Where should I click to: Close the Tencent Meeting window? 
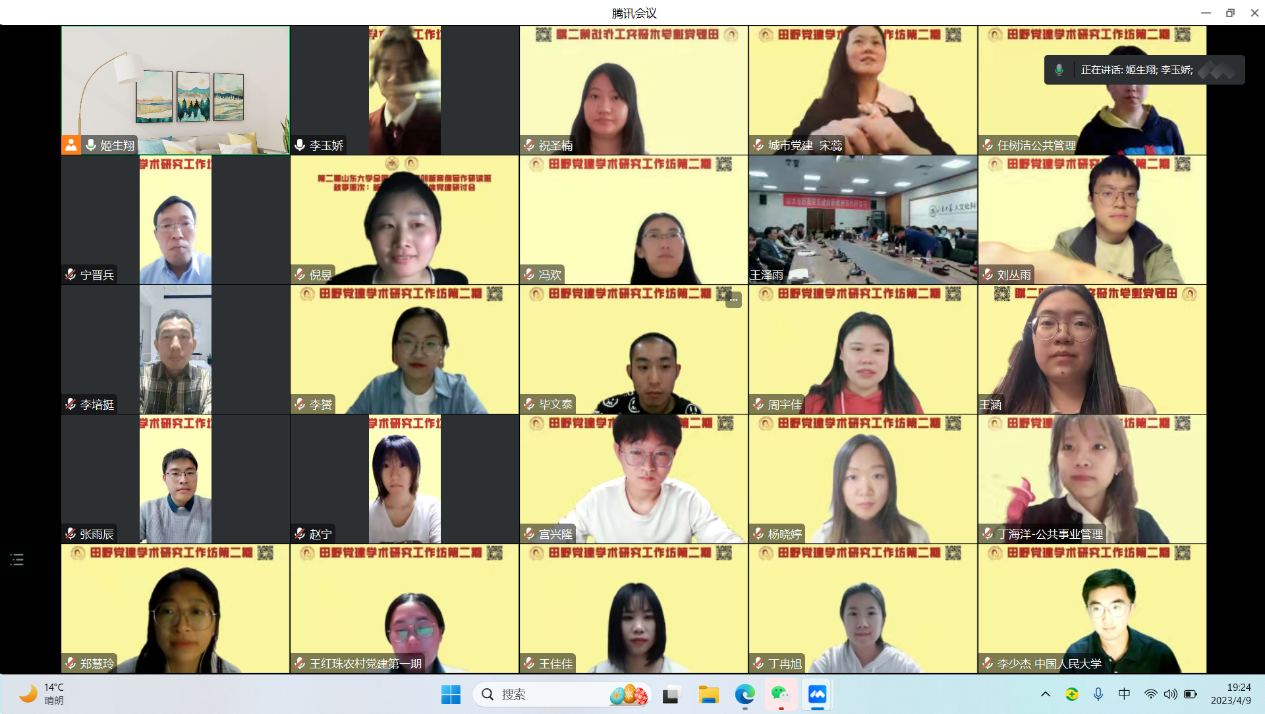tap(1253, 12)
